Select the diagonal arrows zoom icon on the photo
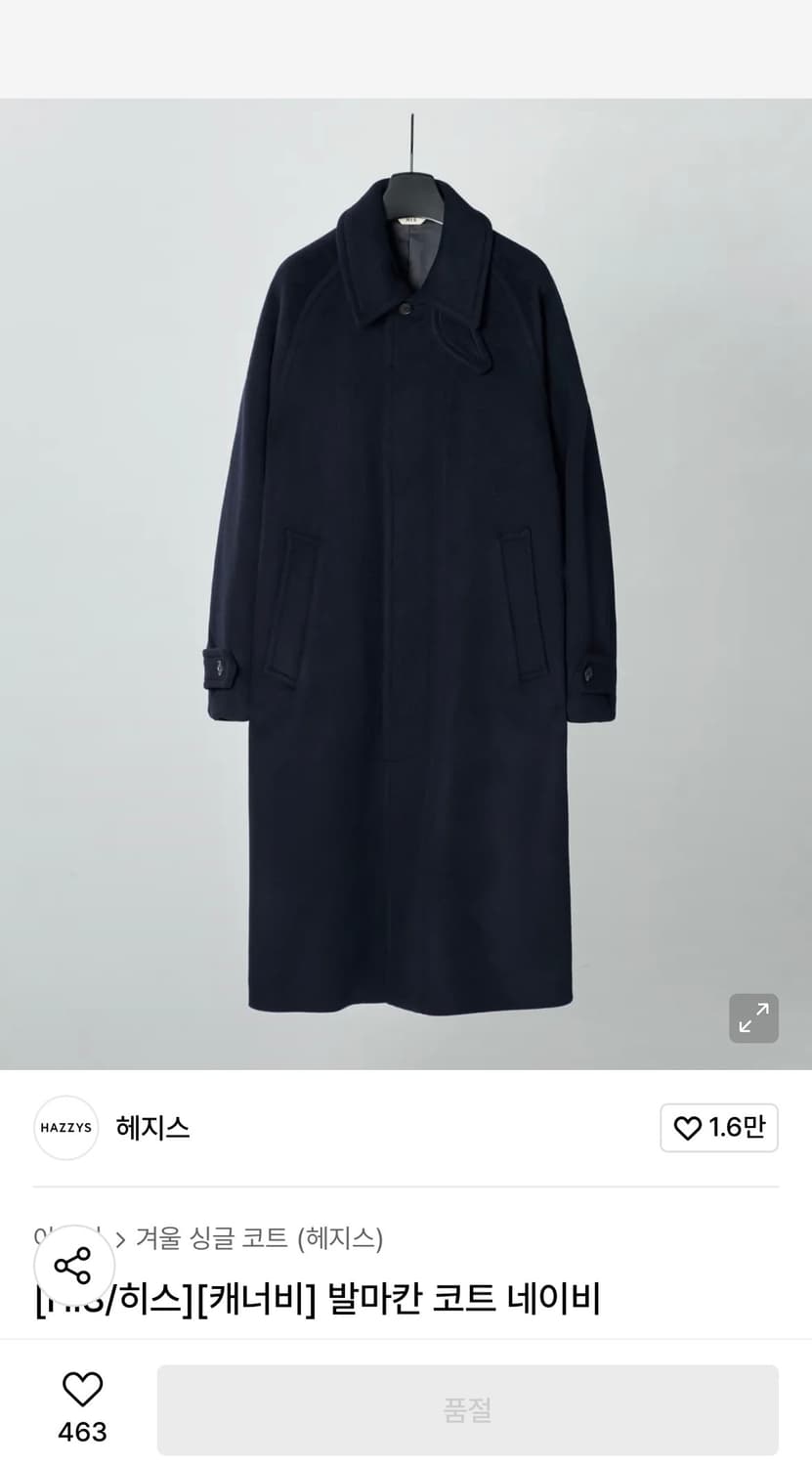 click(x=752, y=1018)
